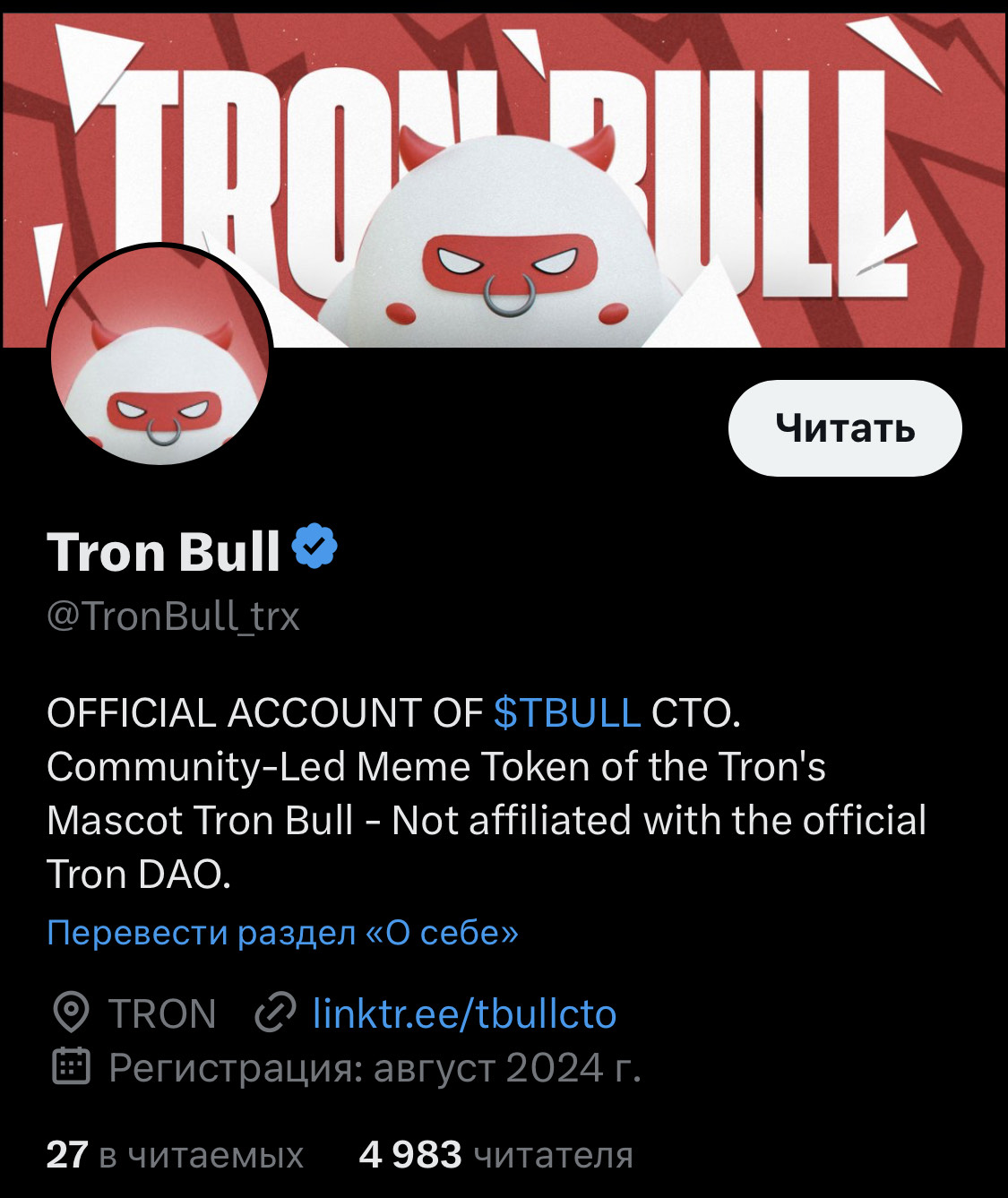Screen dimensions: 1008x1198
Task: Open the list of 27 в читаемых
Action: tap(175, 1155)
